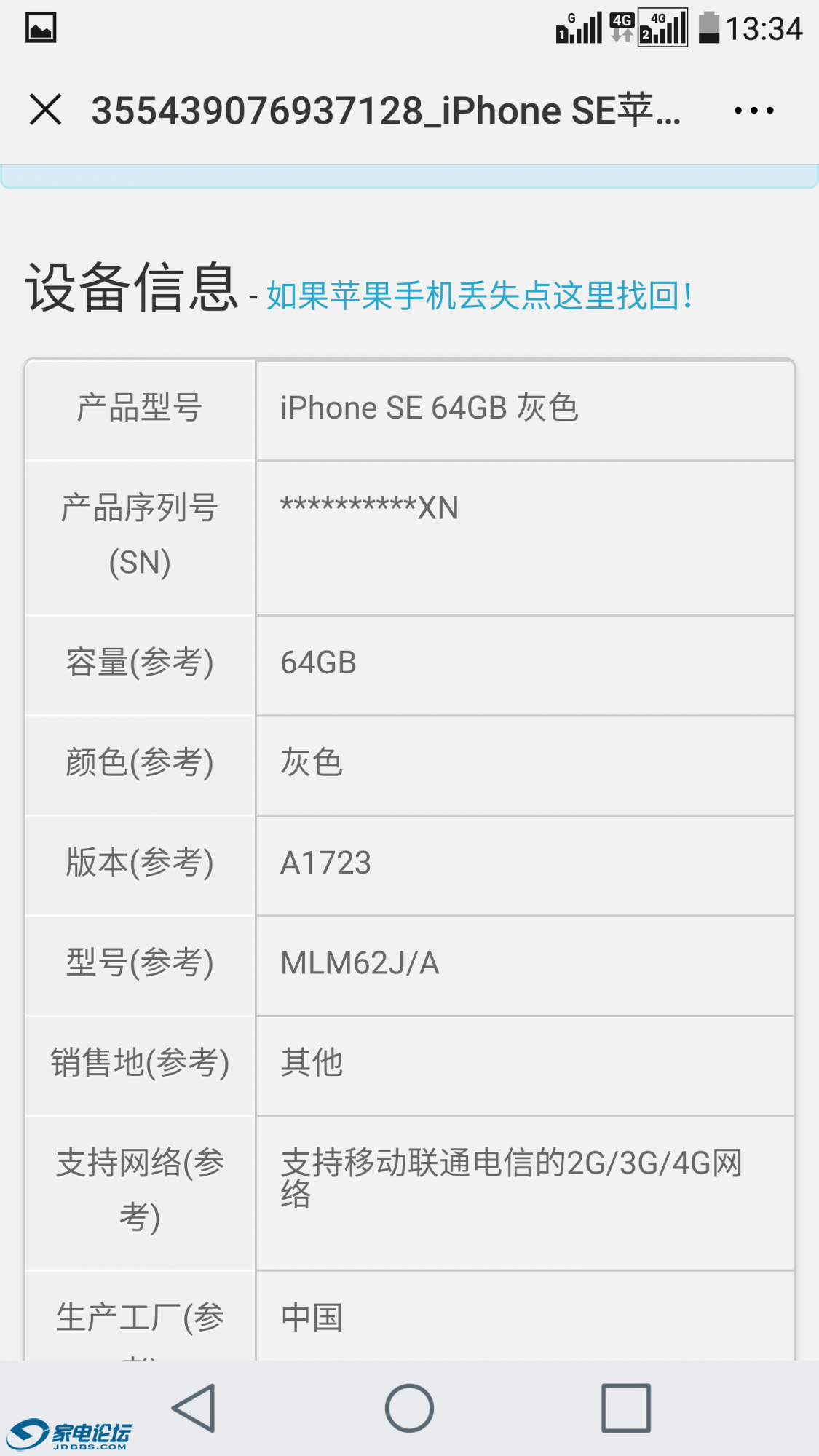Tap the X to close the page

point(44,109)
